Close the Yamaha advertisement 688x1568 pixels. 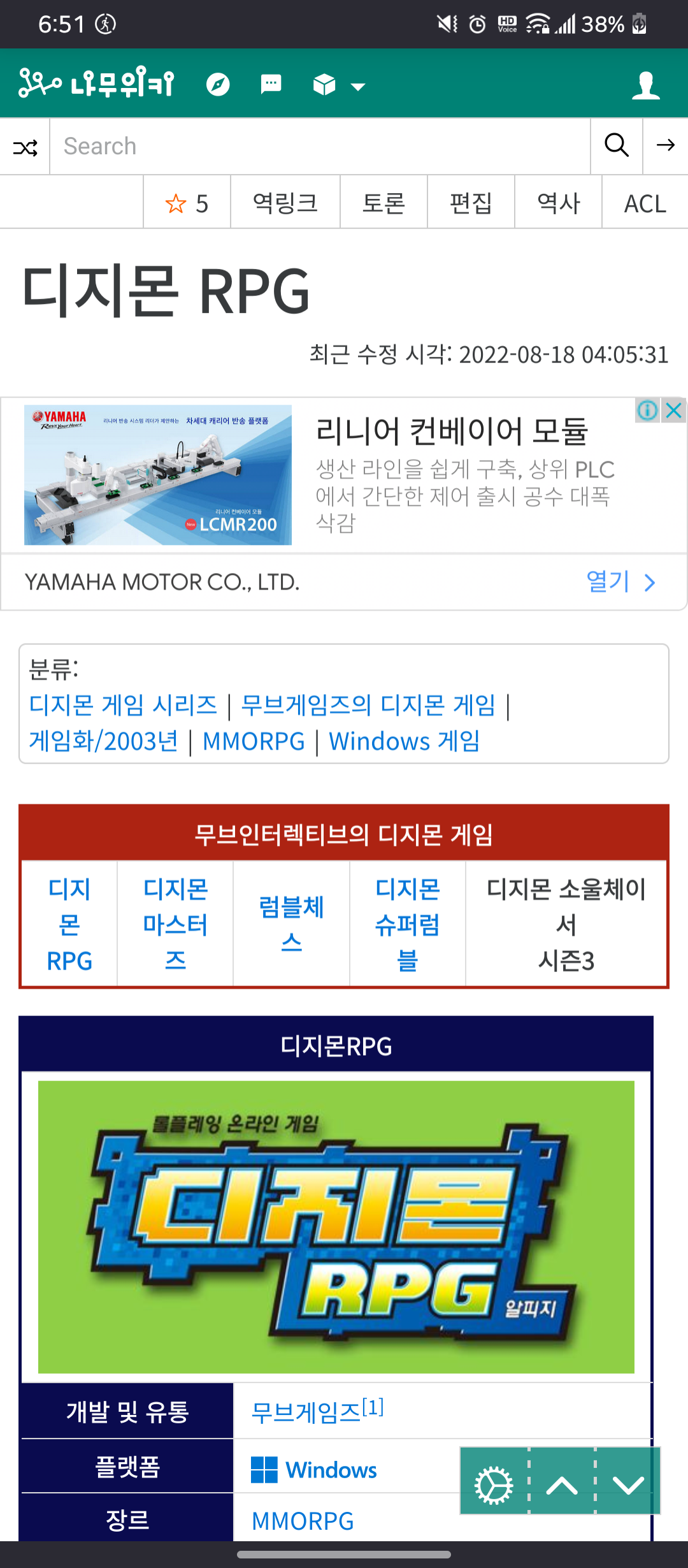pyautogui.click(x=673, y=410)
